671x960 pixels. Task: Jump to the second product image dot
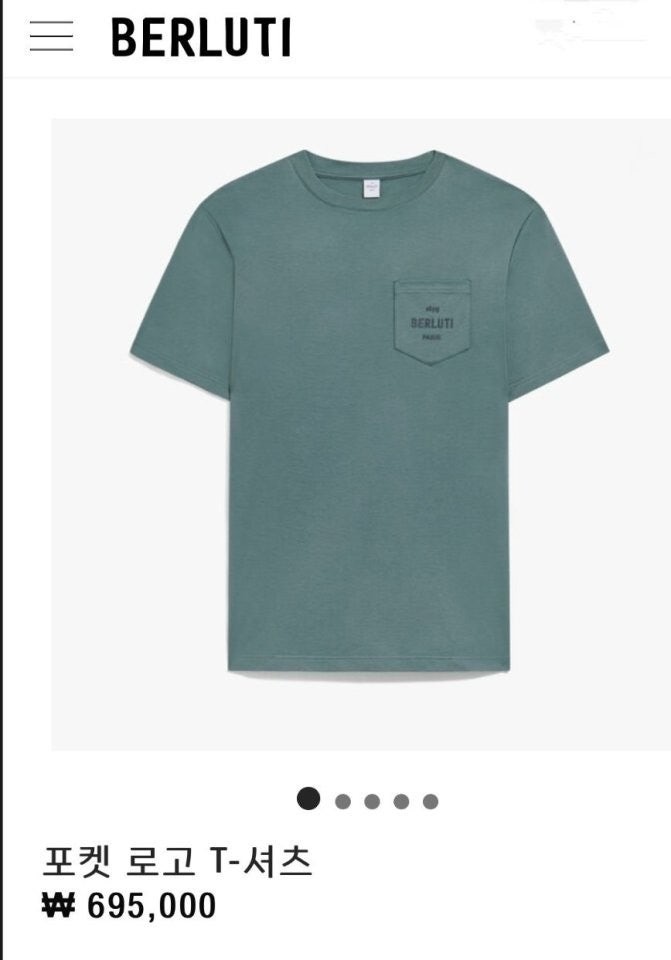[343, 801]
